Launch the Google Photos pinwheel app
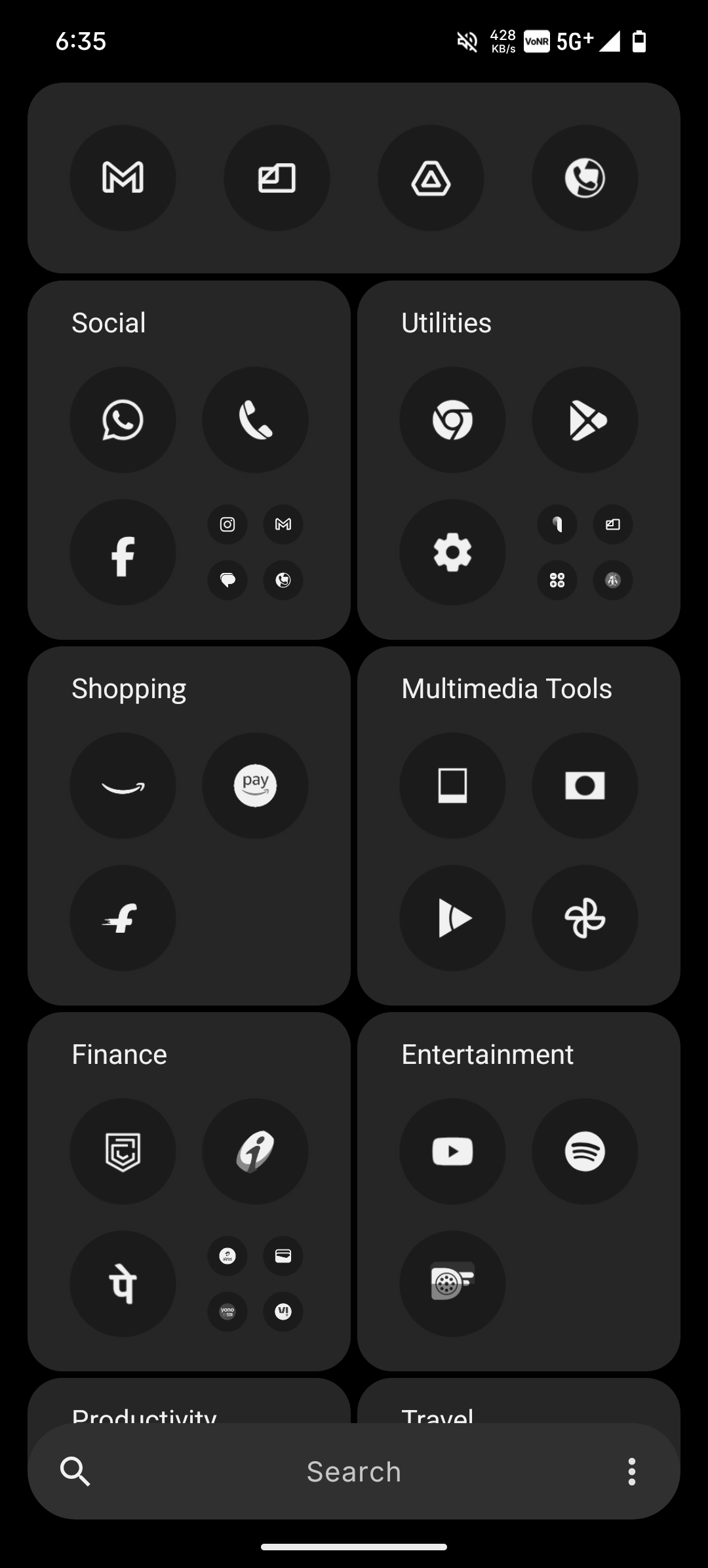 (x=585, y=918)
